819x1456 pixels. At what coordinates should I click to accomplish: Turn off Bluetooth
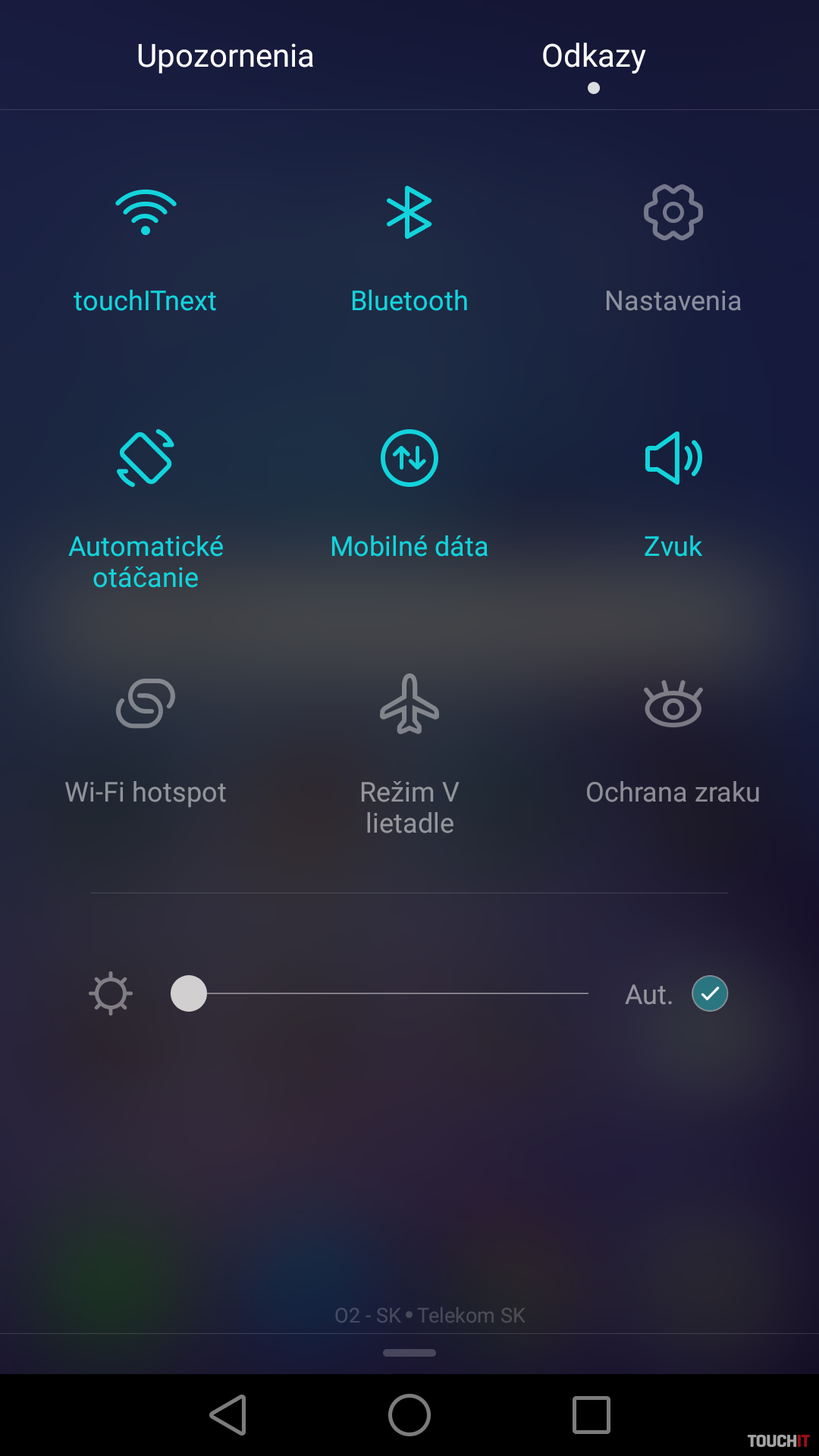tap(409, 214)
